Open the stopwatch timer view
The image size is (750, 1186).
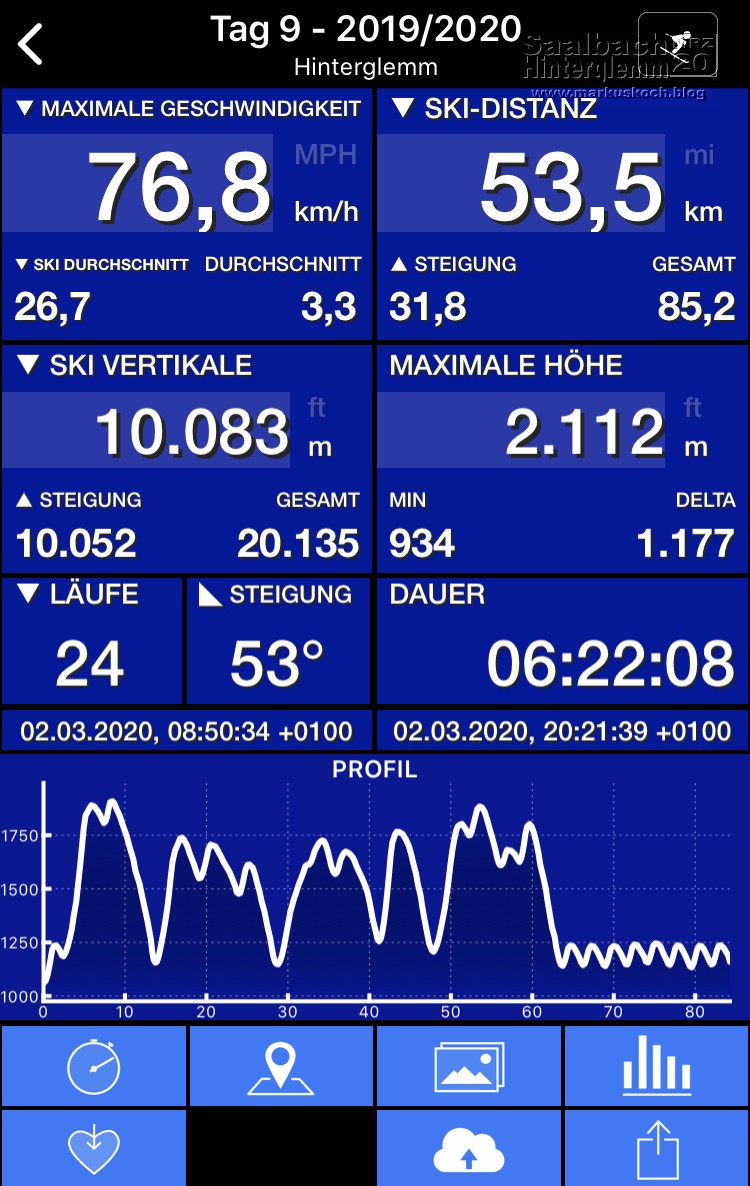point(93,1066)
